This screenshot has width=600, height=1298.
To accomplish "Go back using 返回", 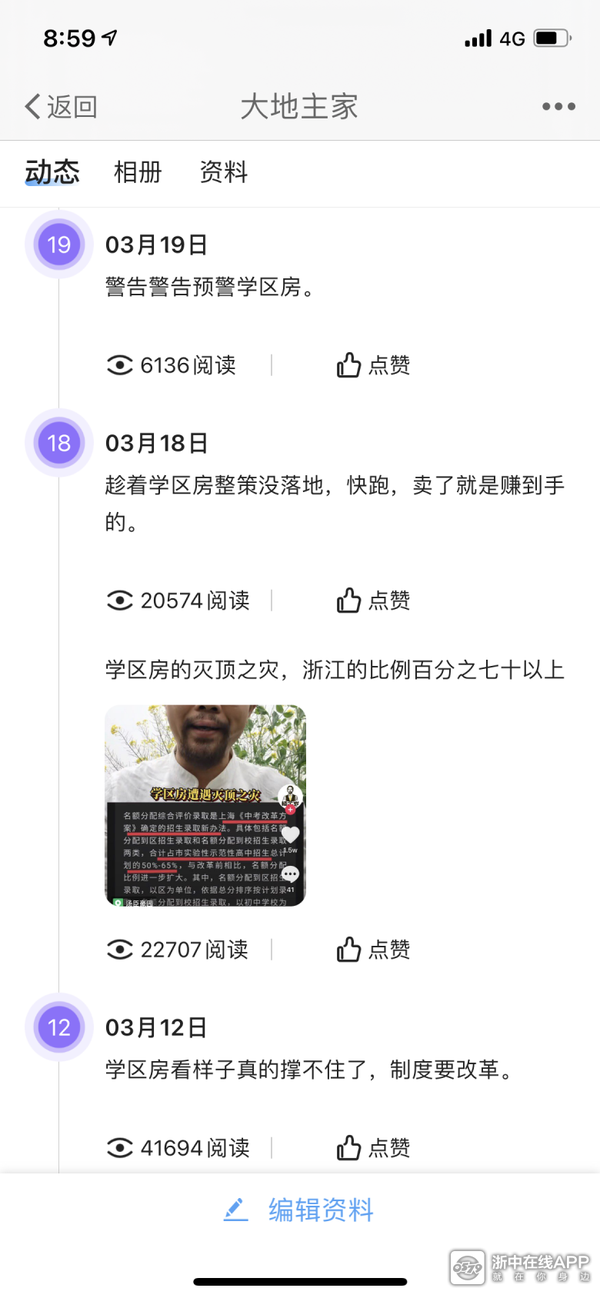I will point(62,107).
